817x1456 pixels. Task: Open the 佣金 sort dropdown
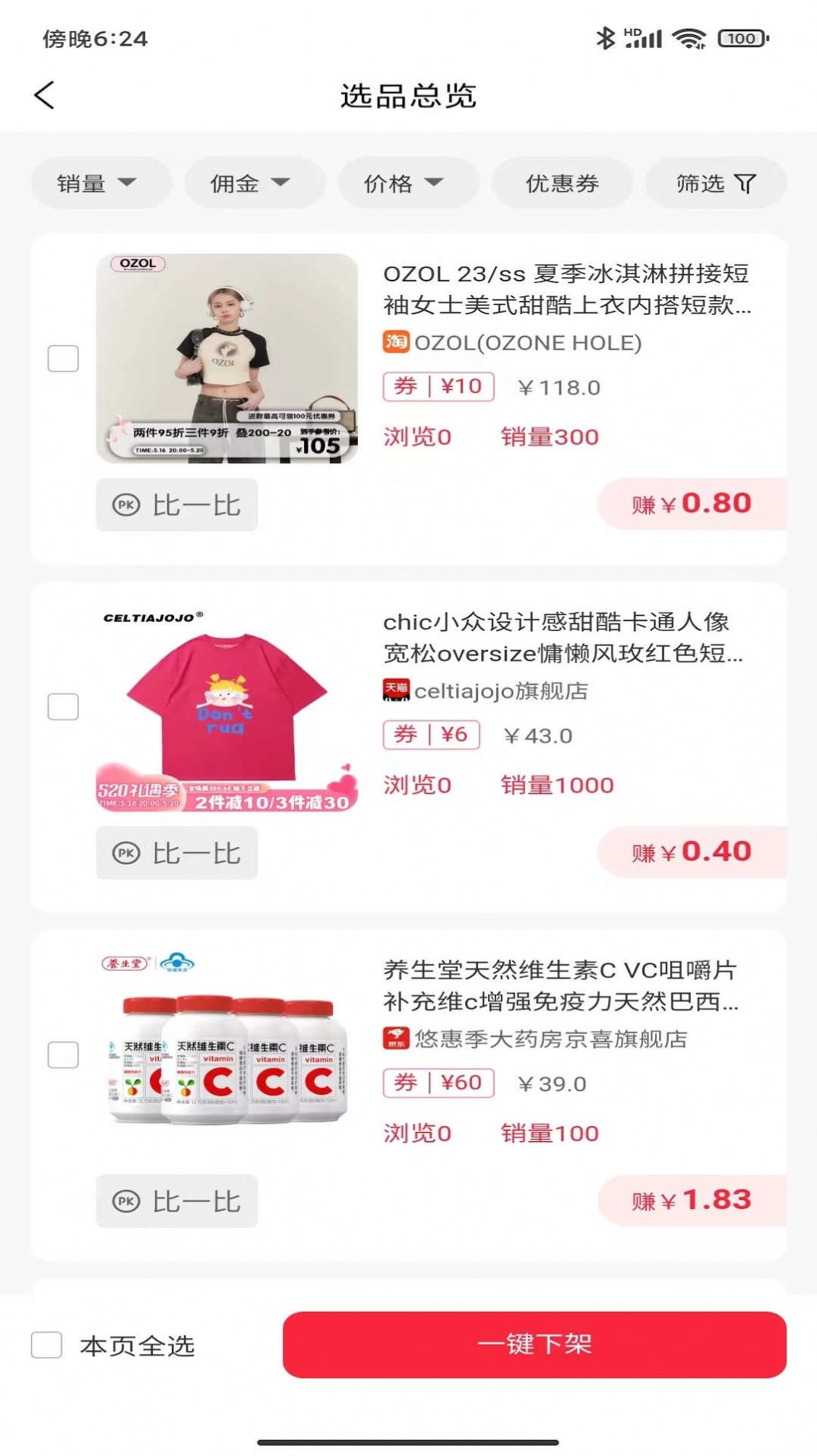tap(254, 182)
